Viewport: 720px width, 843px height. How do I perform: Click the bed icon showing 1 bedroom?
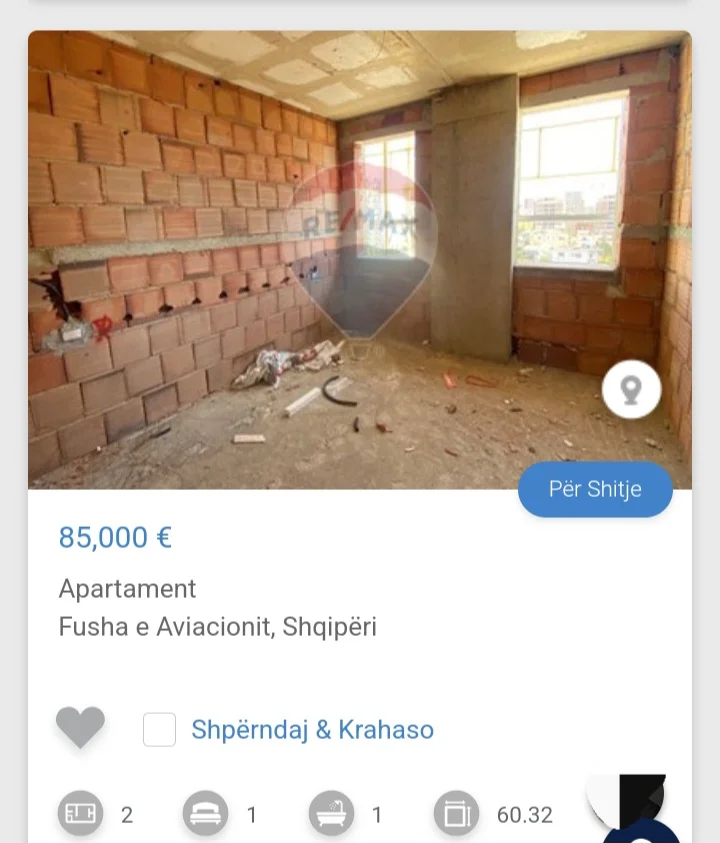point(205,813)
